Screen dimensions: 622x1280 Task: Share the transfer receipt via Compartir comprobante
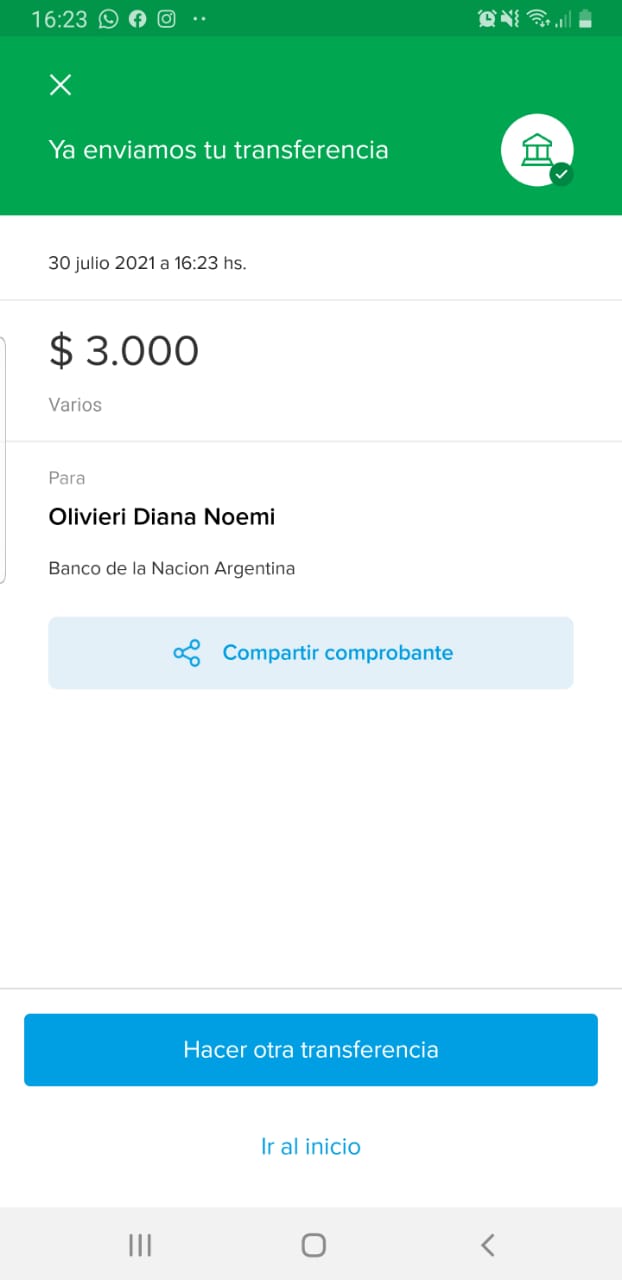[x=311, y=653]
